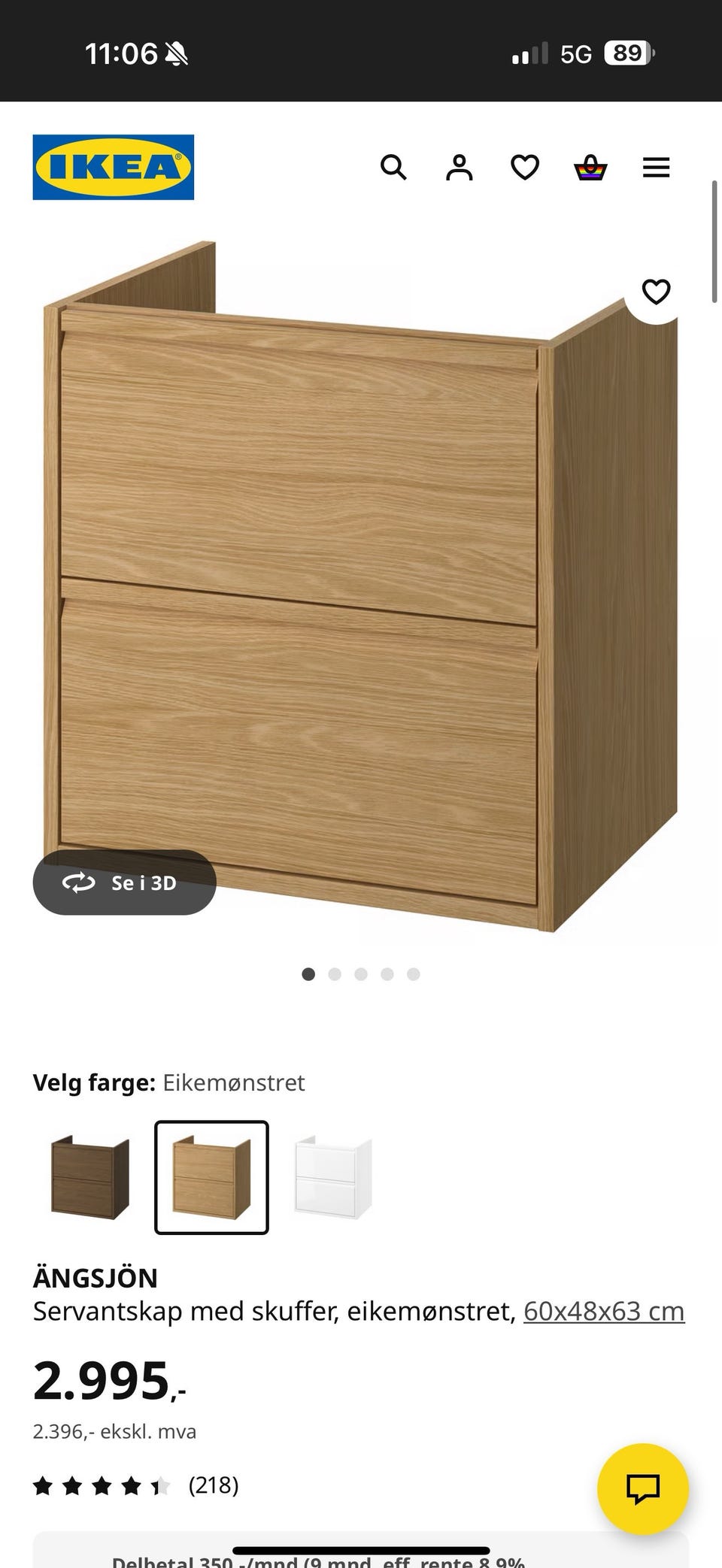722x1568 pixels.
Task: Select the oak-pattern colour variant
Action: (x=211, y=1177)
